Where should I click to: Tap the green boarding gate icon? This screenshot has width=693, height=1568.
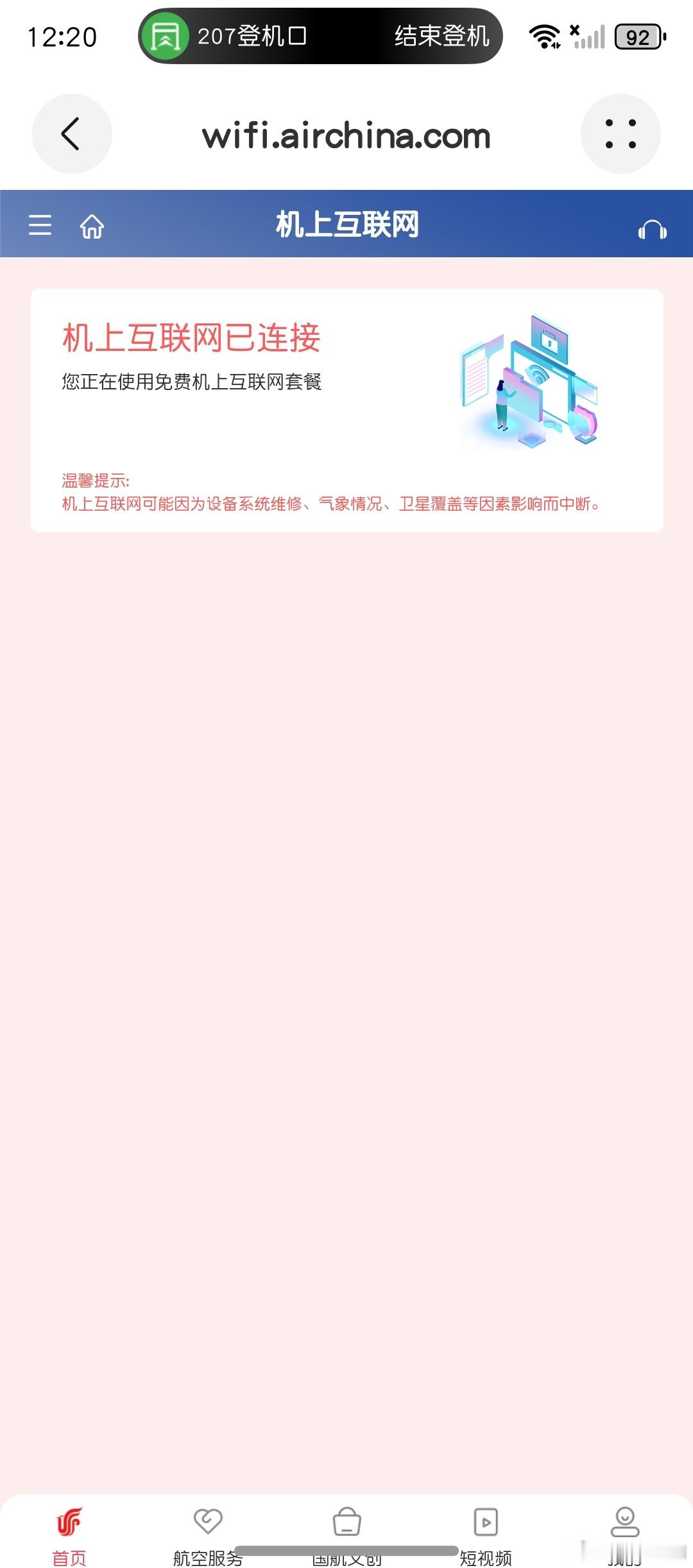click(166, 37)
